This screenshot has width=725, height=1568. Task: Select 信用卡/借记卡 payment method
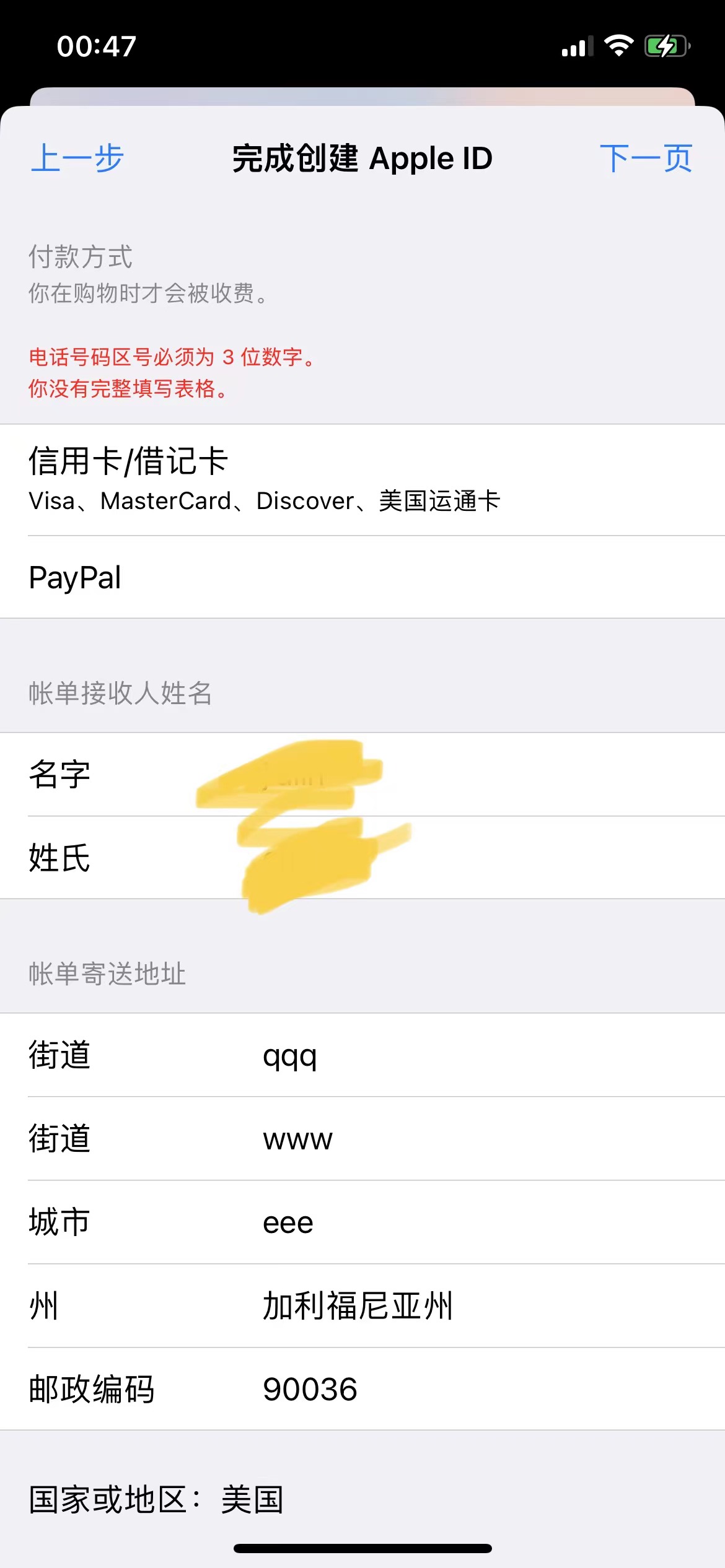362,479
